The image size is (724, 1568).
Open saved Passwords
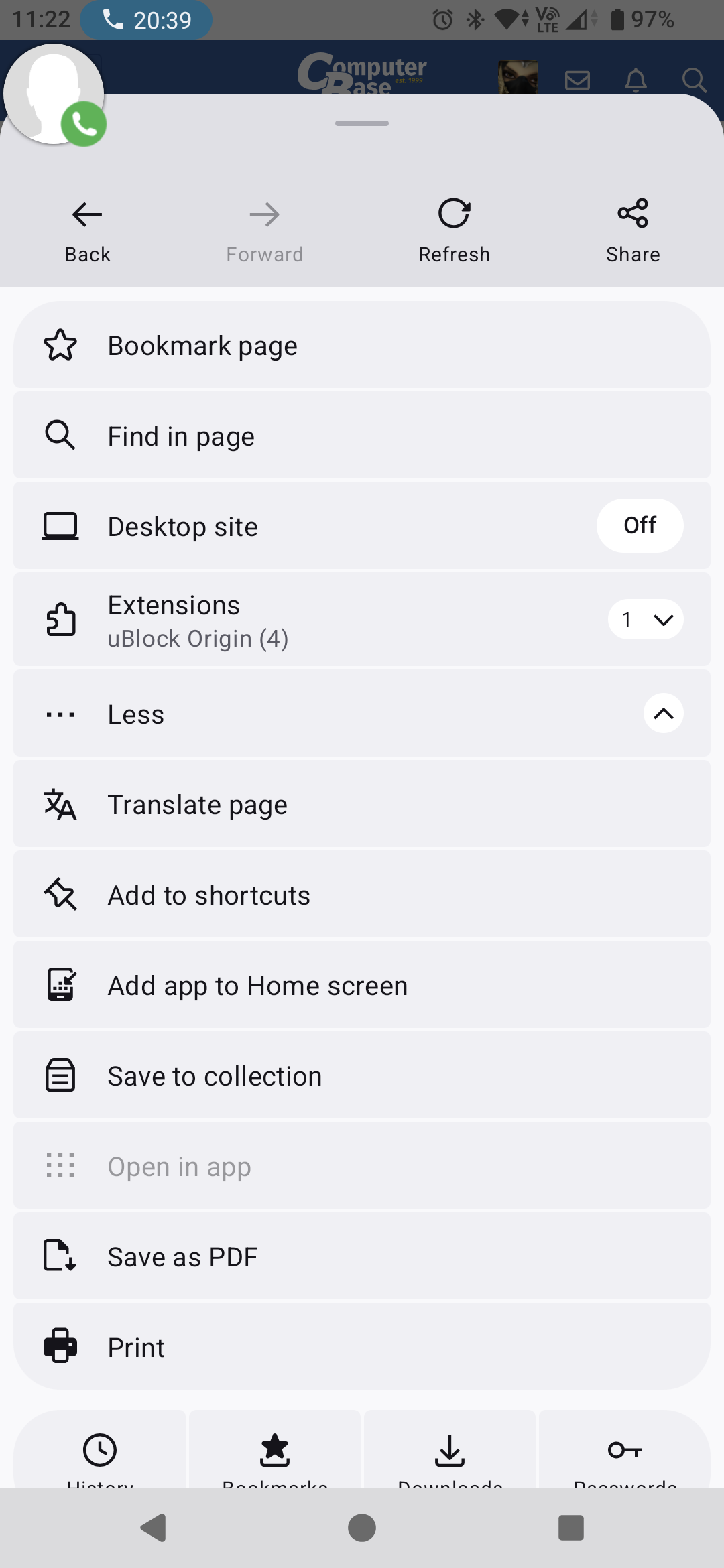tap(625, 1454)
